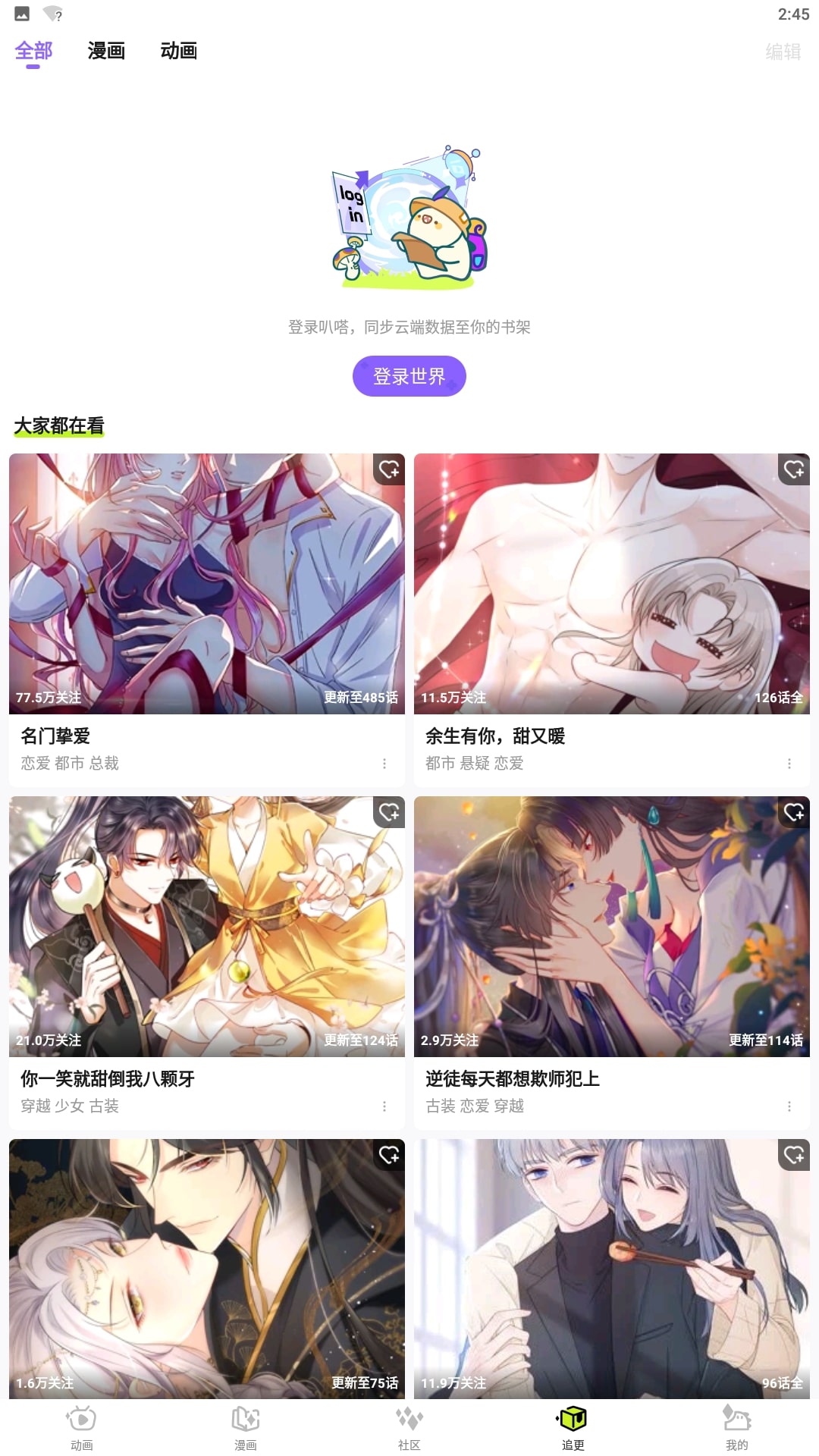Select the 全部 top tab
819x1456 pixels.
click(33, 51)
